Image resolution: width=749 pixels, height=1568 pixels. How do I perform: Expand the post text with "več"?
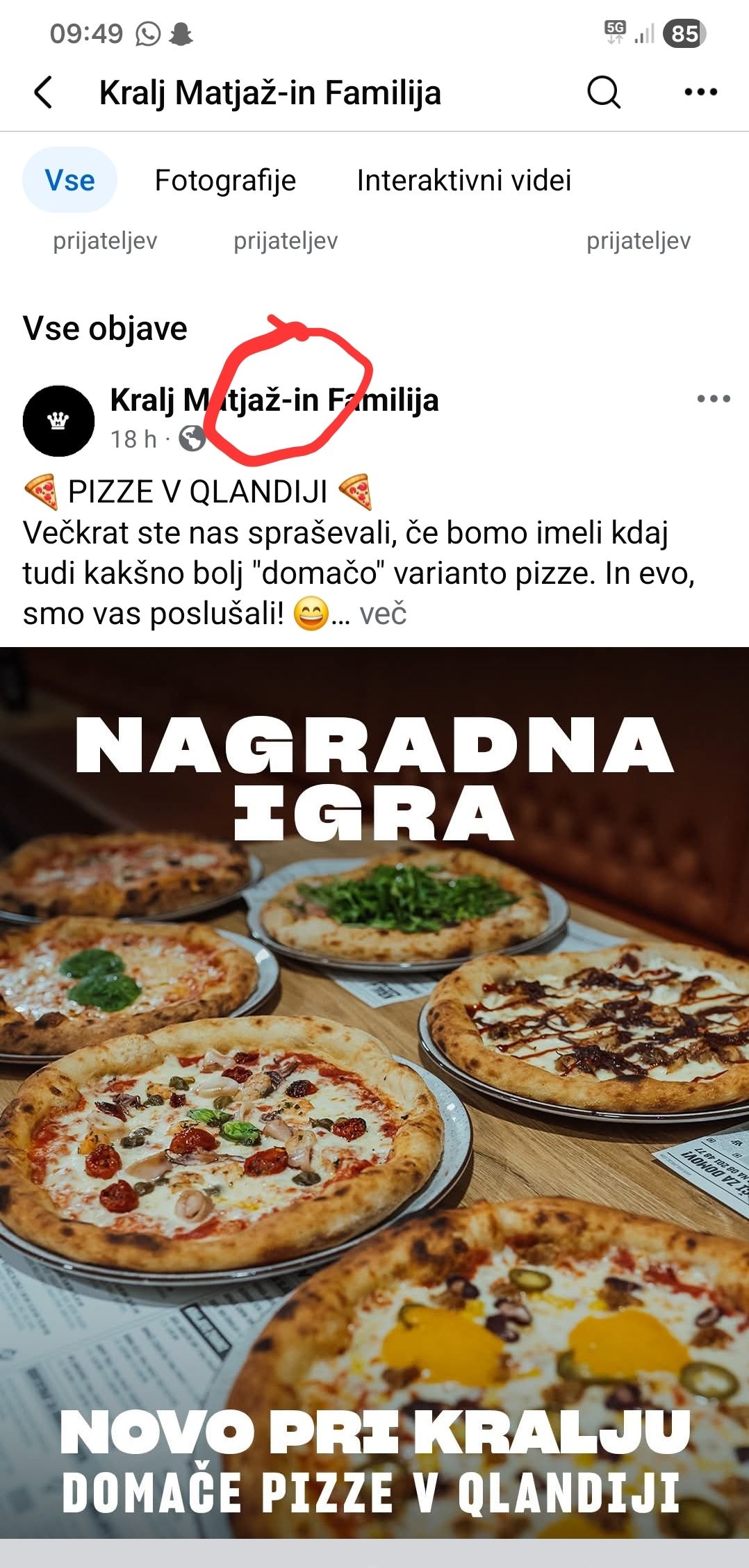[x=383, y=614]
